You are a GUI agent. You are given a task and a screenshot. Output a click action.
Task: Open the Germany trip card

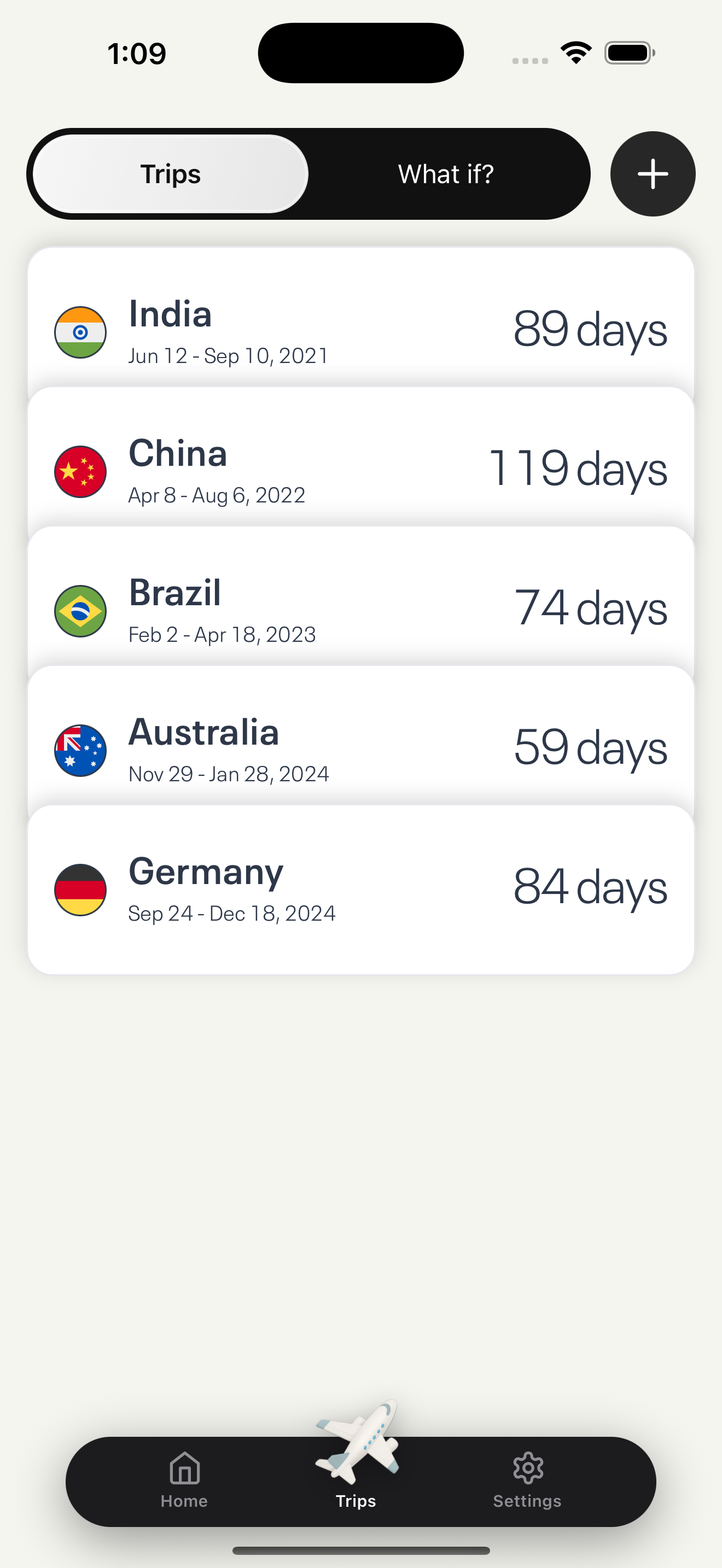coord(360,888)
